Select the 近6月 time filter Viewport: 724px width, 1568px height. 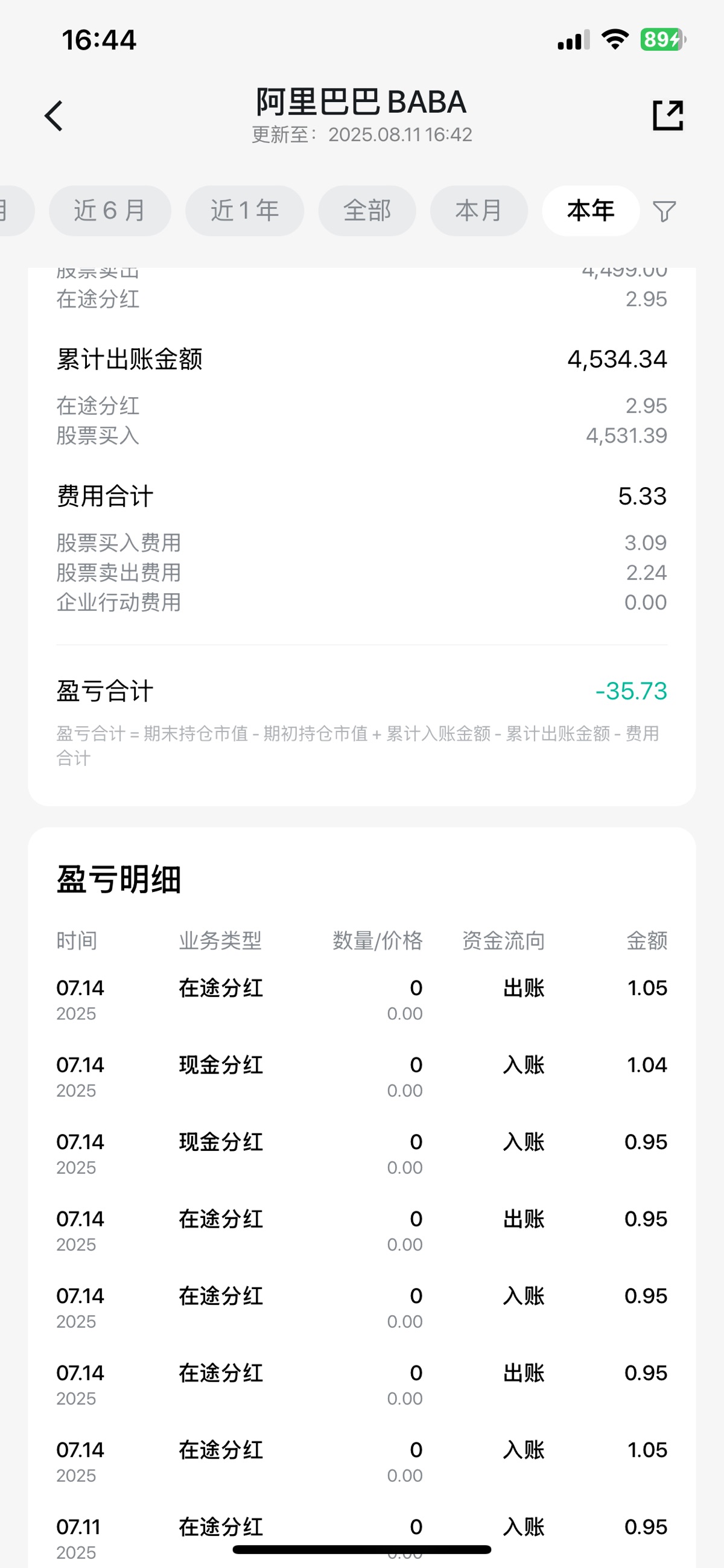110,211
